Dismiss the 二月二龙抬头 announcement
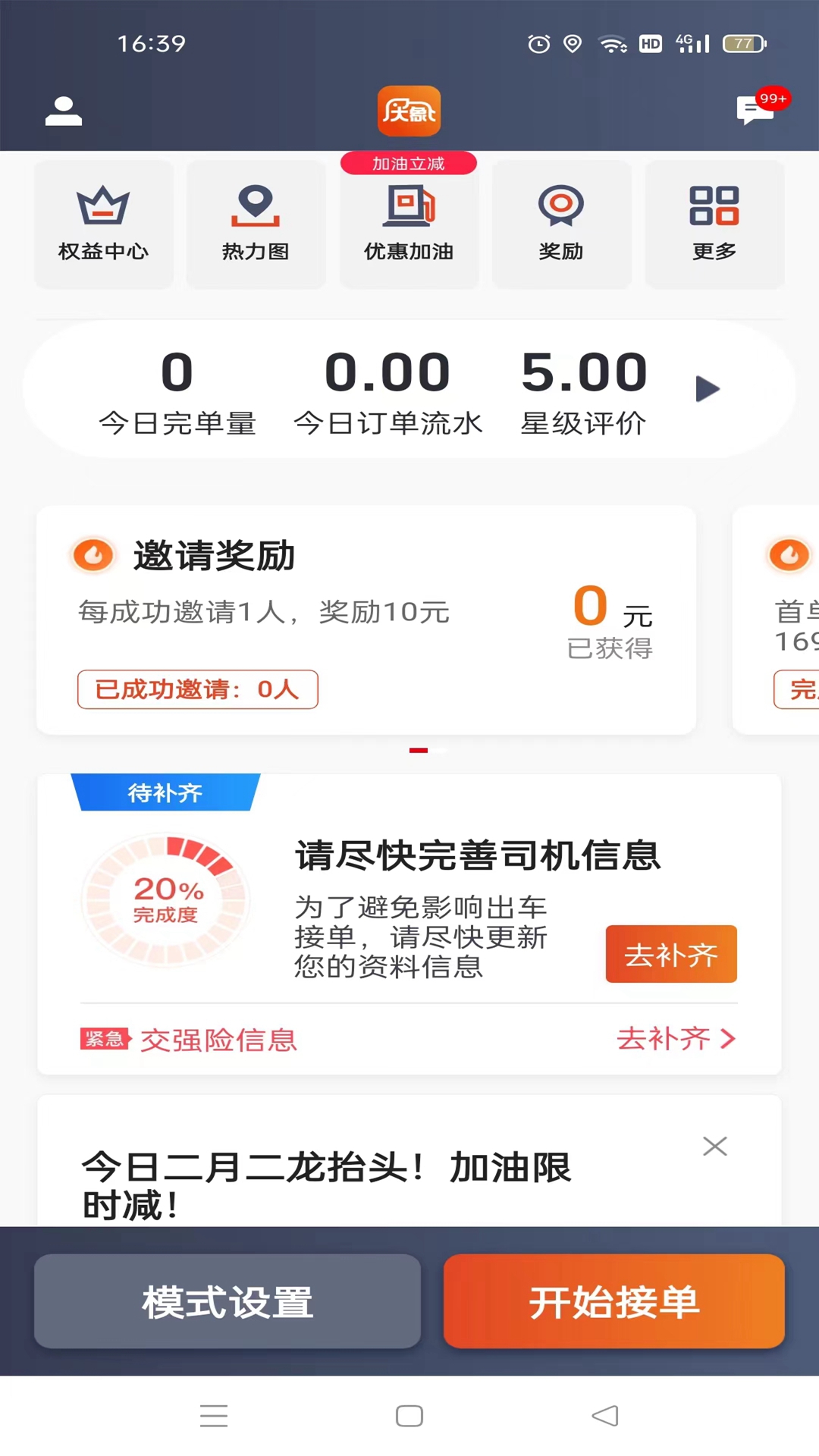 (714, 1147)
